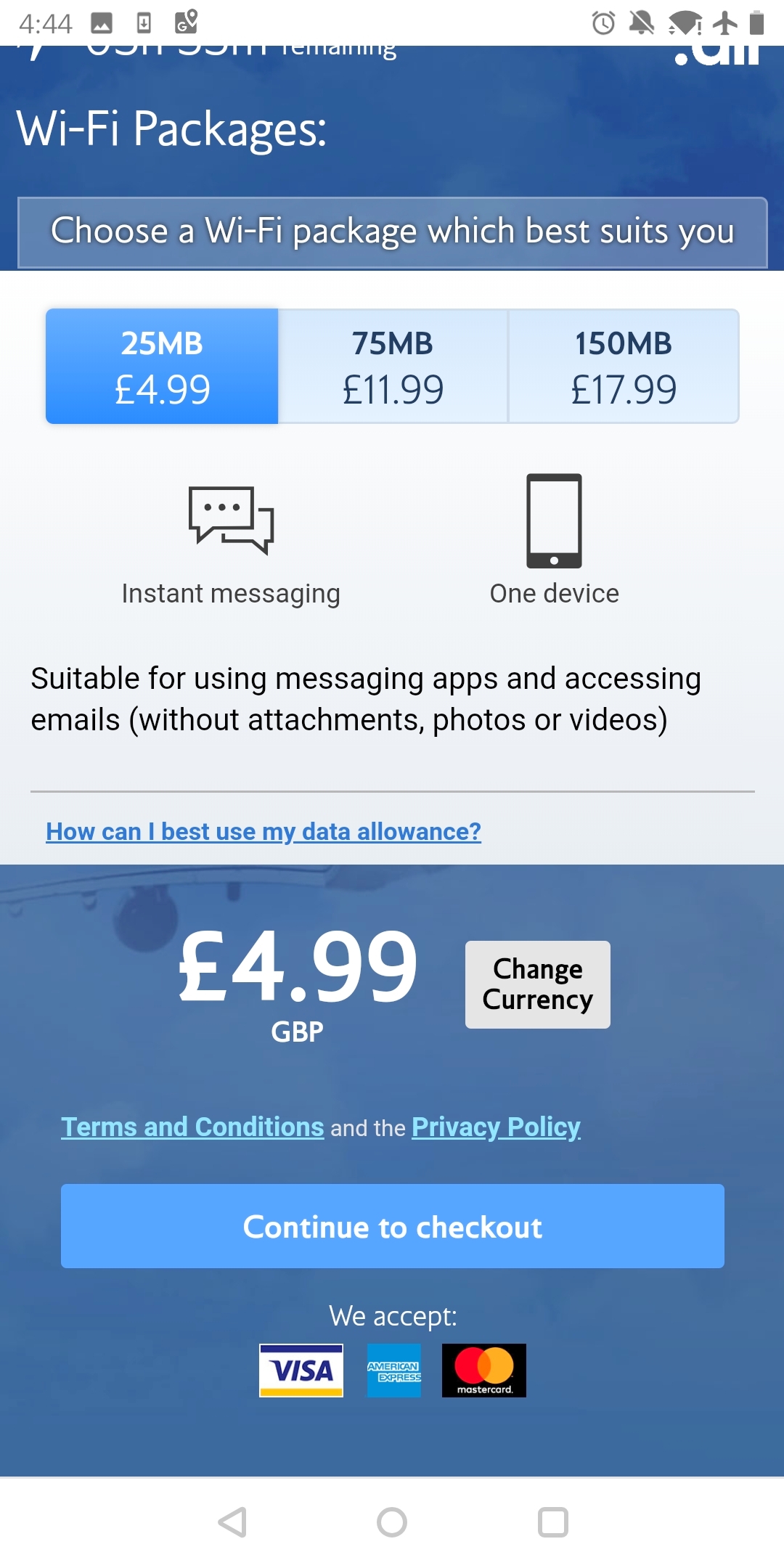
Task: Select the 25MB £4.99 package
Action: coord(162,367)
